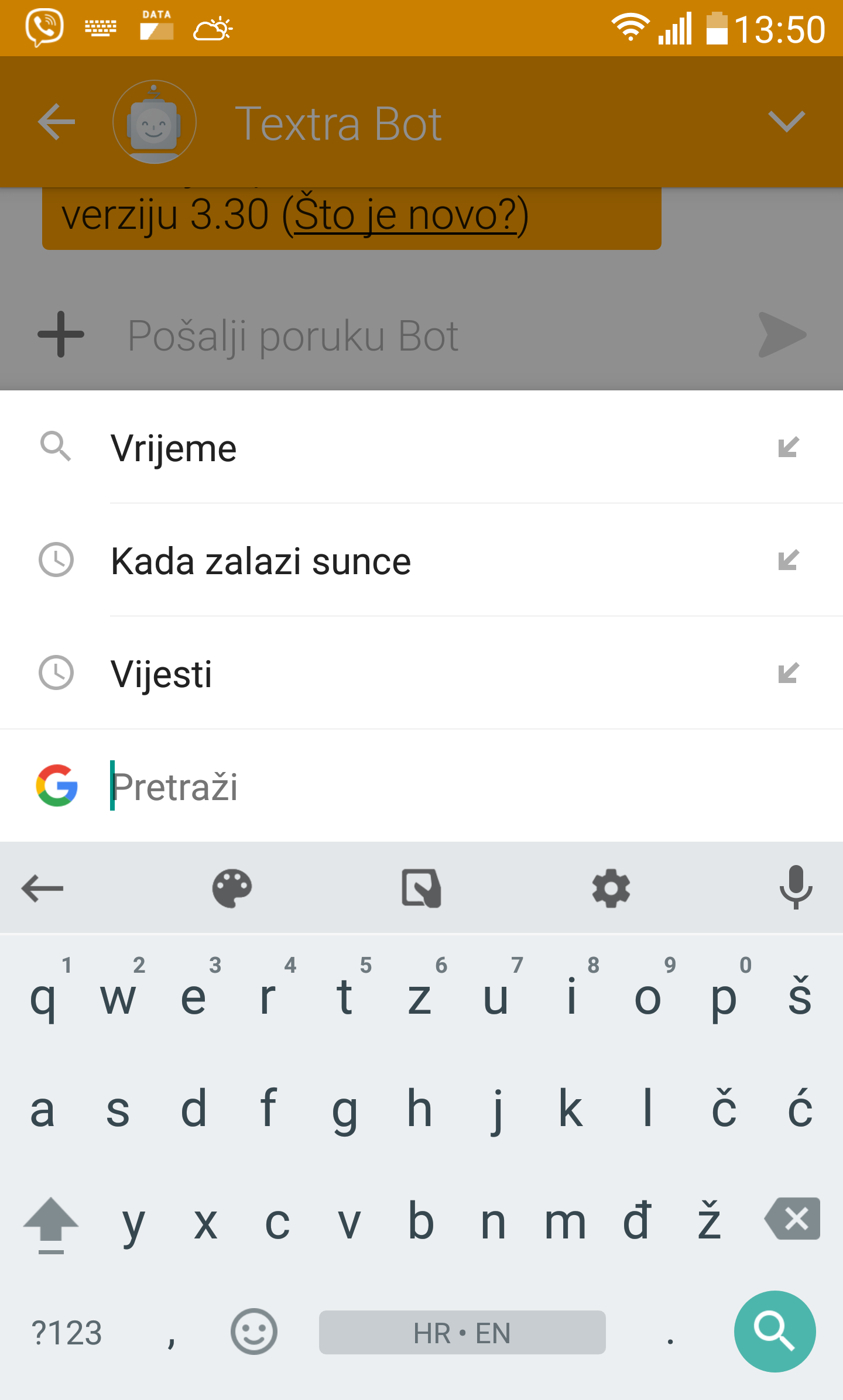Viewport: 843px width, 1400px height.
Task: Open keyboard settings gear
Action: [611, 888]
